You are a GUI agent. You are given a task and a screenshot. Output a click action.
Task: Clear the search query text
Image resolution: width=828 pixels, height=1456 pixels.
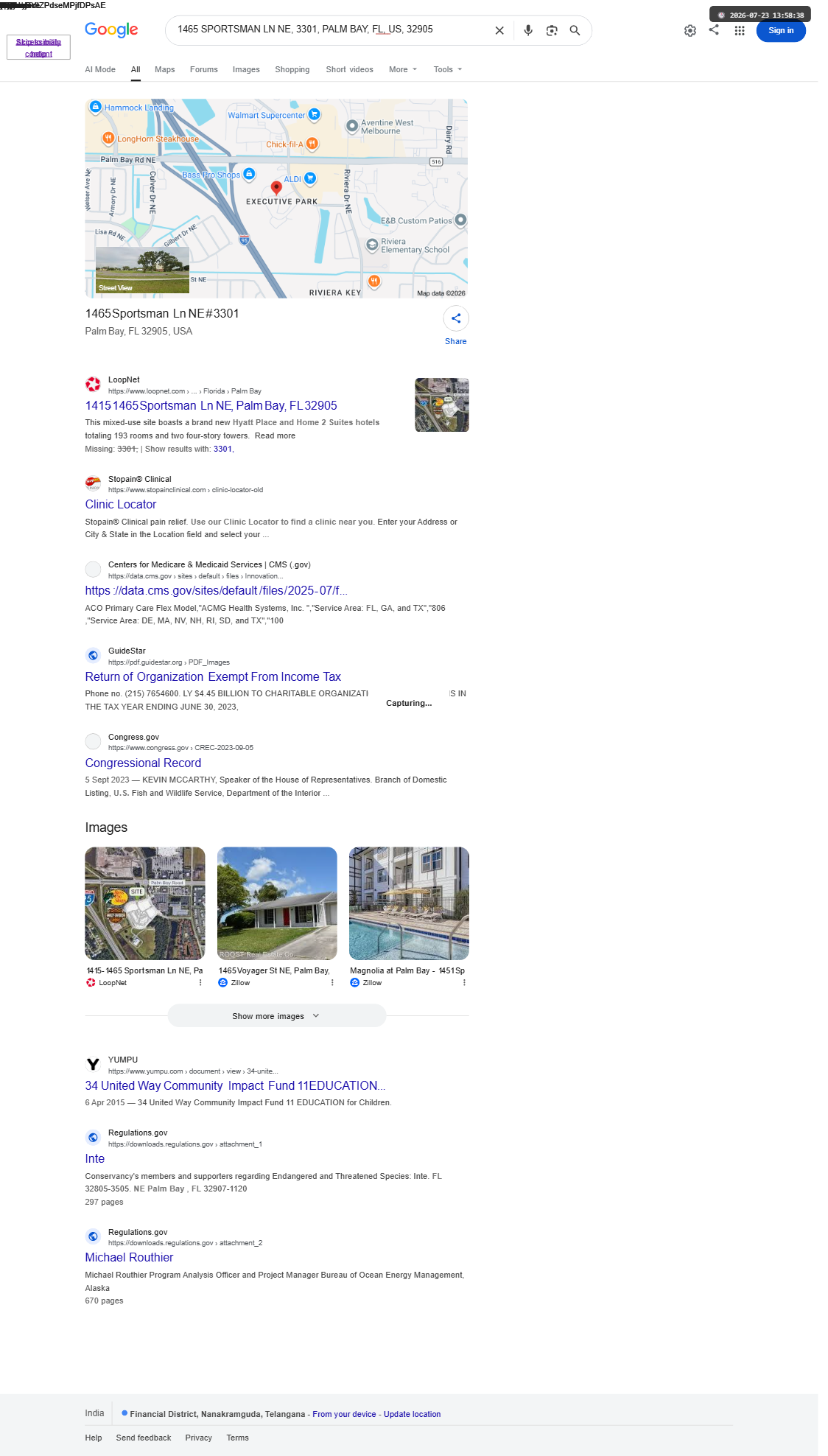click(499, 30)
